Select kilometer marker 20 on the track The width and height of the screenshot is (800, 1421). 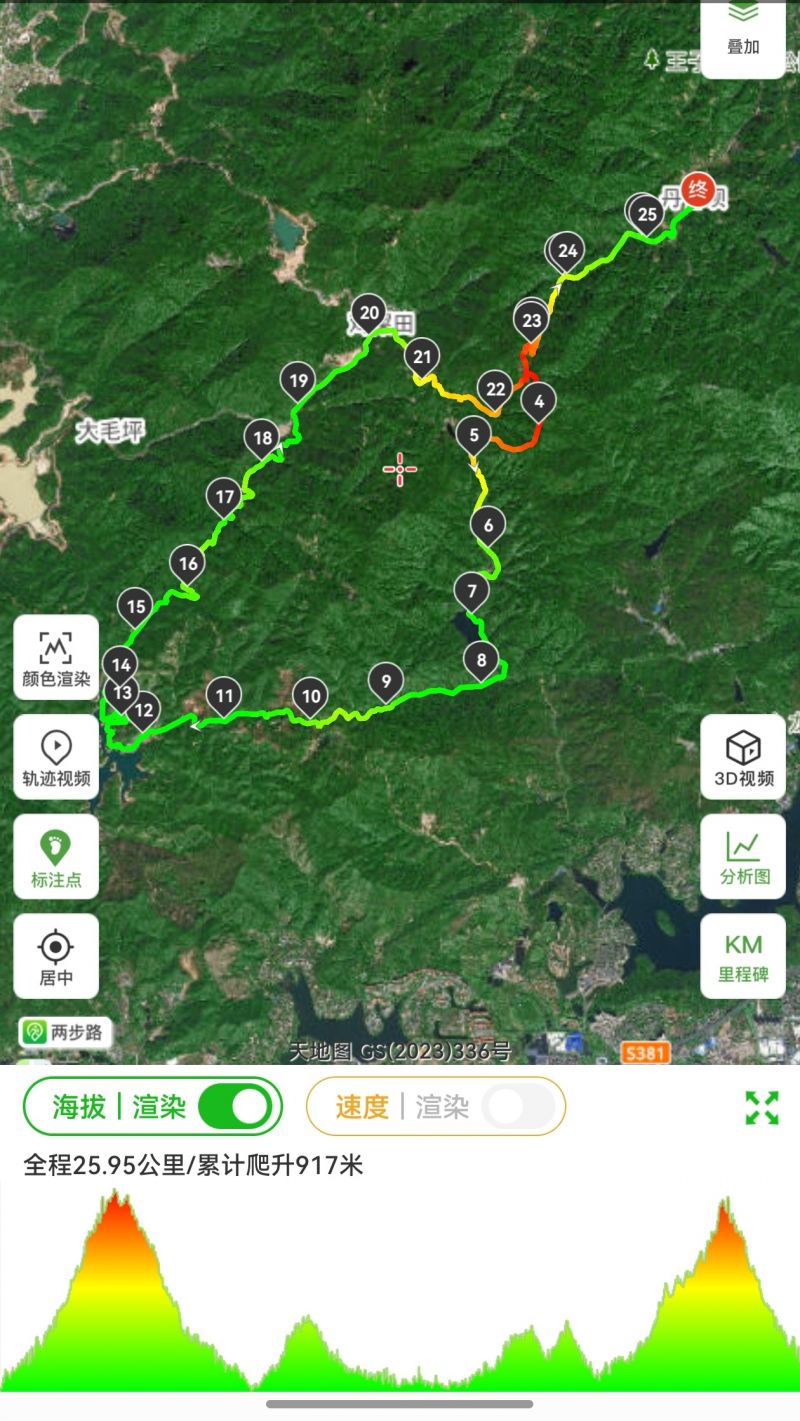(x=369, y=314)
